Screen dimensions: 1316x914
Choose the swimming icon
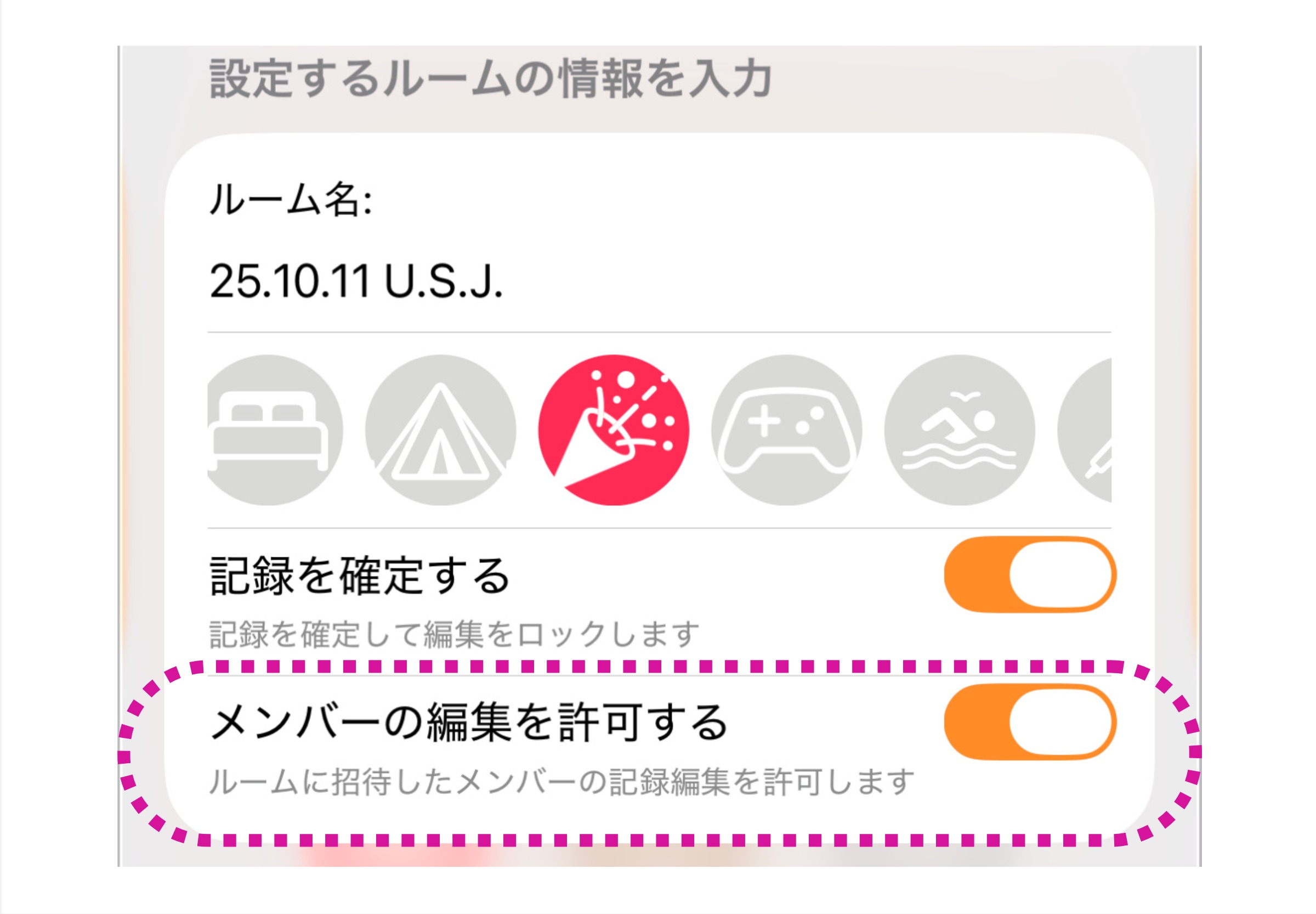959,430
